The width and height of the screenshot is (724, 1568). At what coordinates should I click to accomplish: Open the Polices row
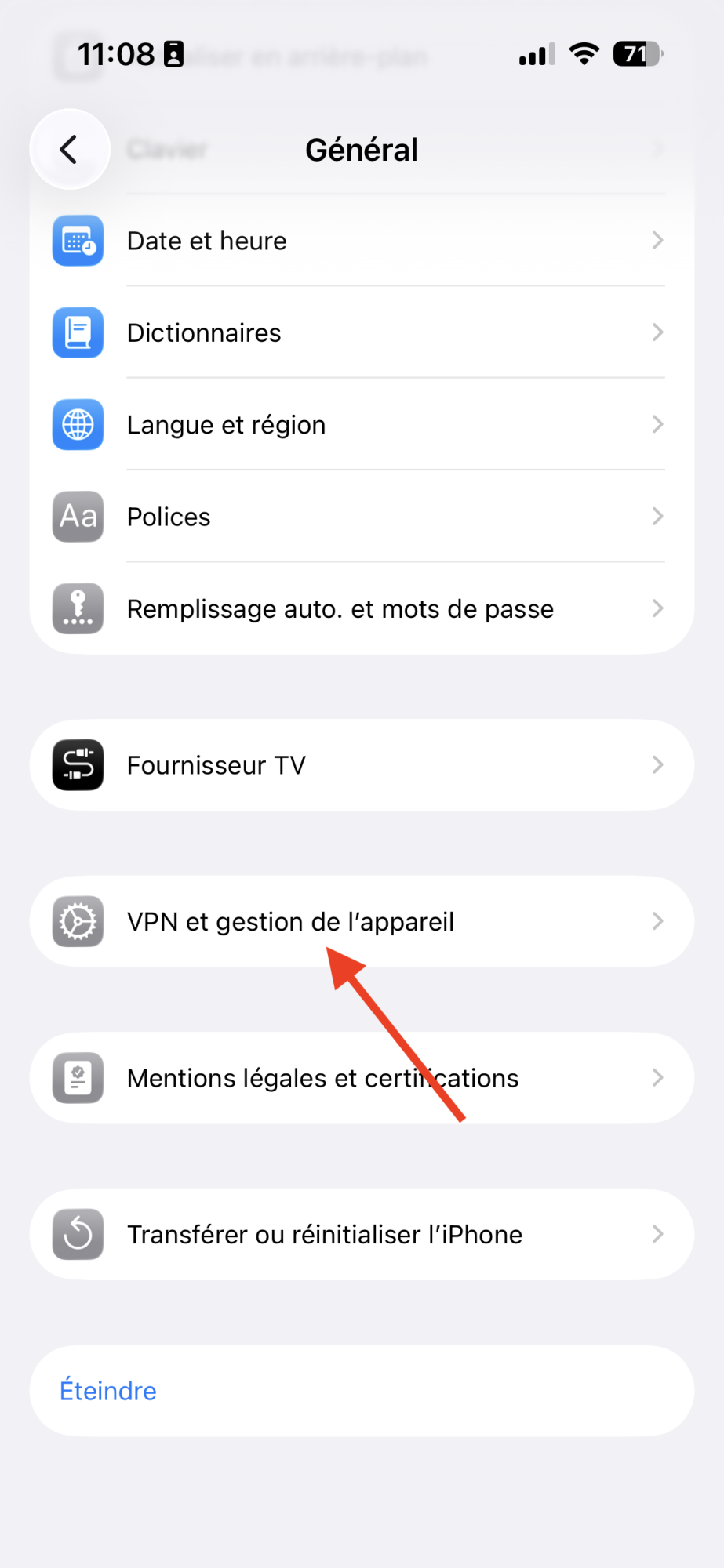(361, 517)
